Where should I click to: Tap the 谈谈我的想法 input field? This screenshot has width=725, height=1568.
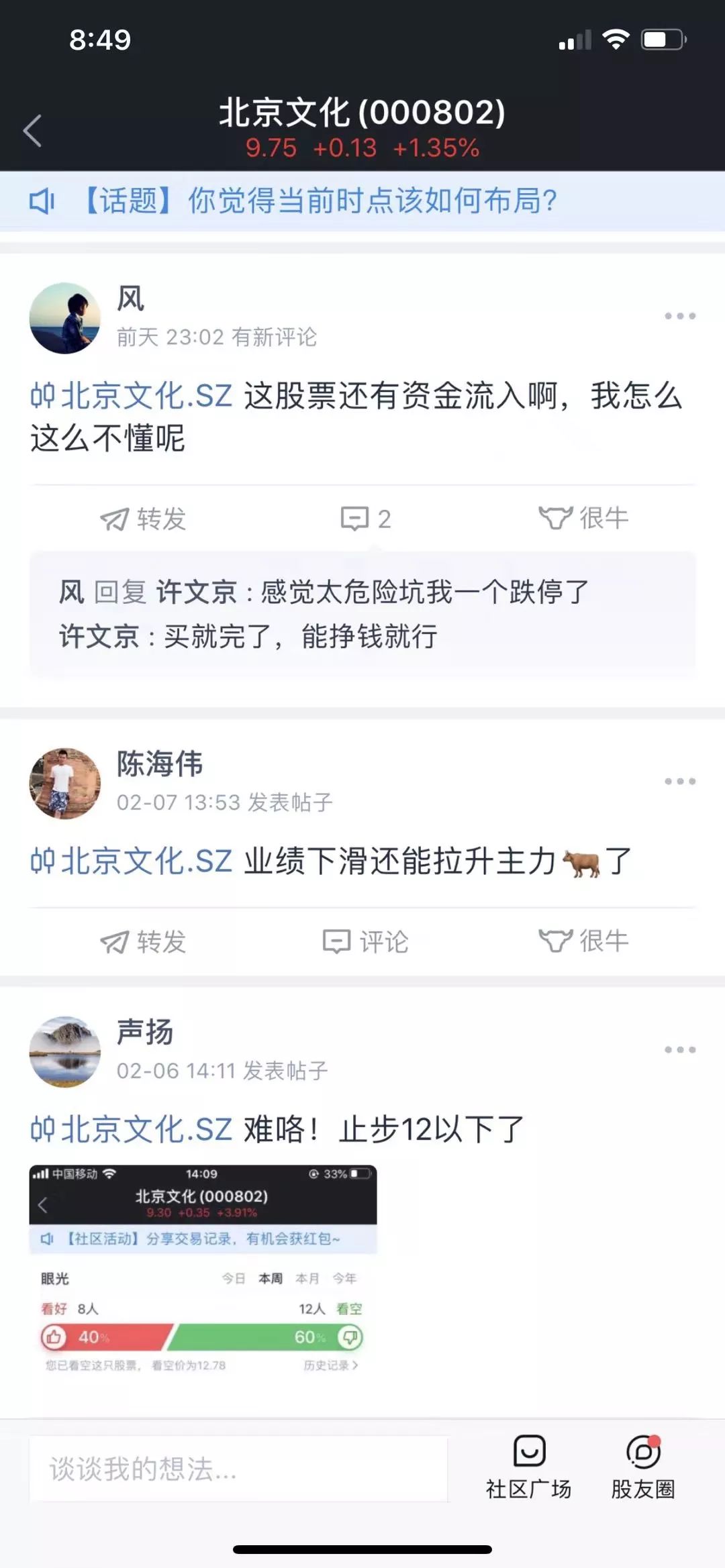point(238,1469)
